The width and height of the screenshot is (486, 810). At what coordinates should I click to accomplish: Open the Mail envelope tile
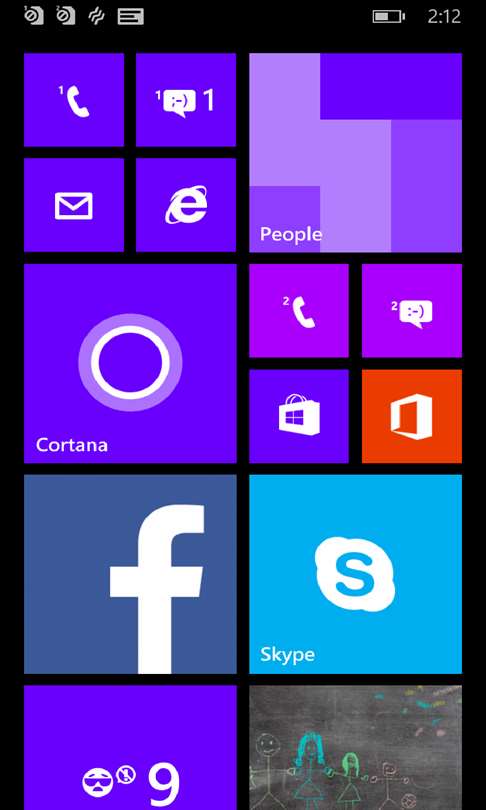[74, 205]
